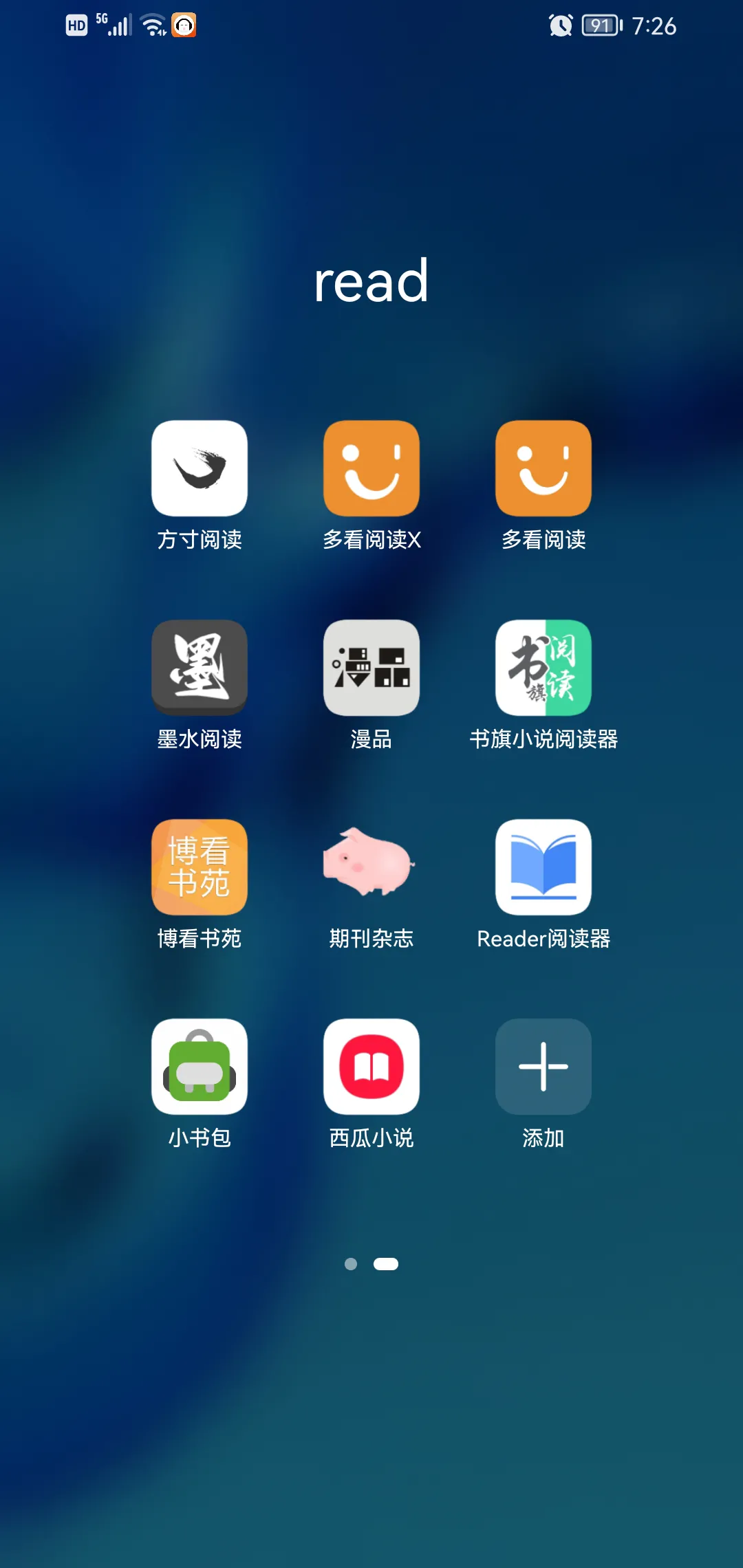
Task: Open the 多看阅读 app
Action: pos(543,468)
